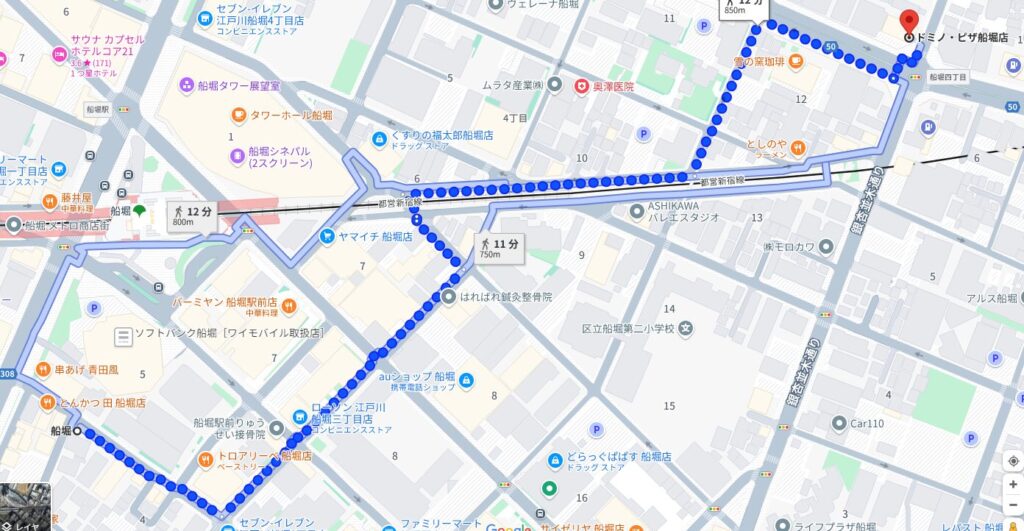The image size is (1024, 531).
Task: Open the どらっぐぱぱす 船堀店 marker
Action: point(556,459)
